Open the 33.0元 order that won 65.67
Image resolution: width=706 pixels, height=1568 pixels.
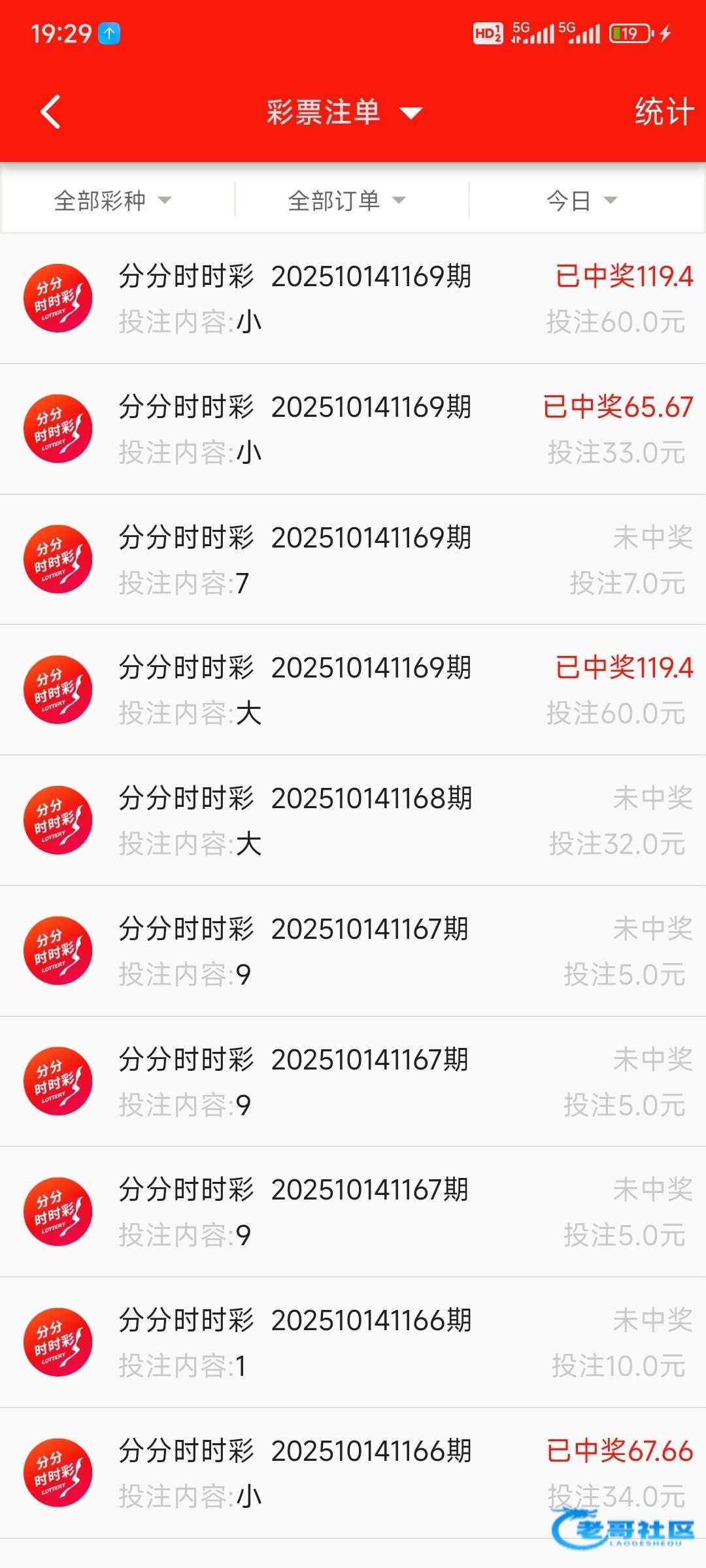pos(353,429)
